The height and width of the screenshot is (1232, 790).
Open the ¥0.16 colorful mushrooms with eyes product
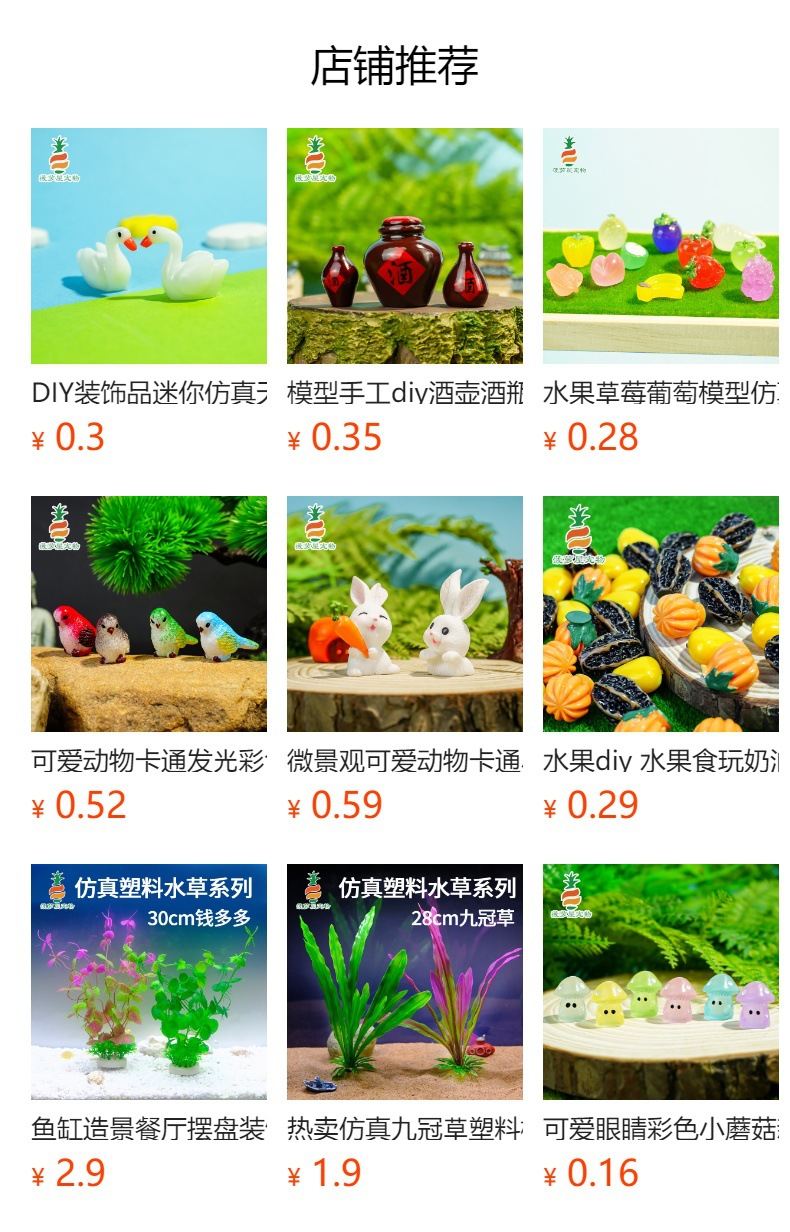[660, 982]
